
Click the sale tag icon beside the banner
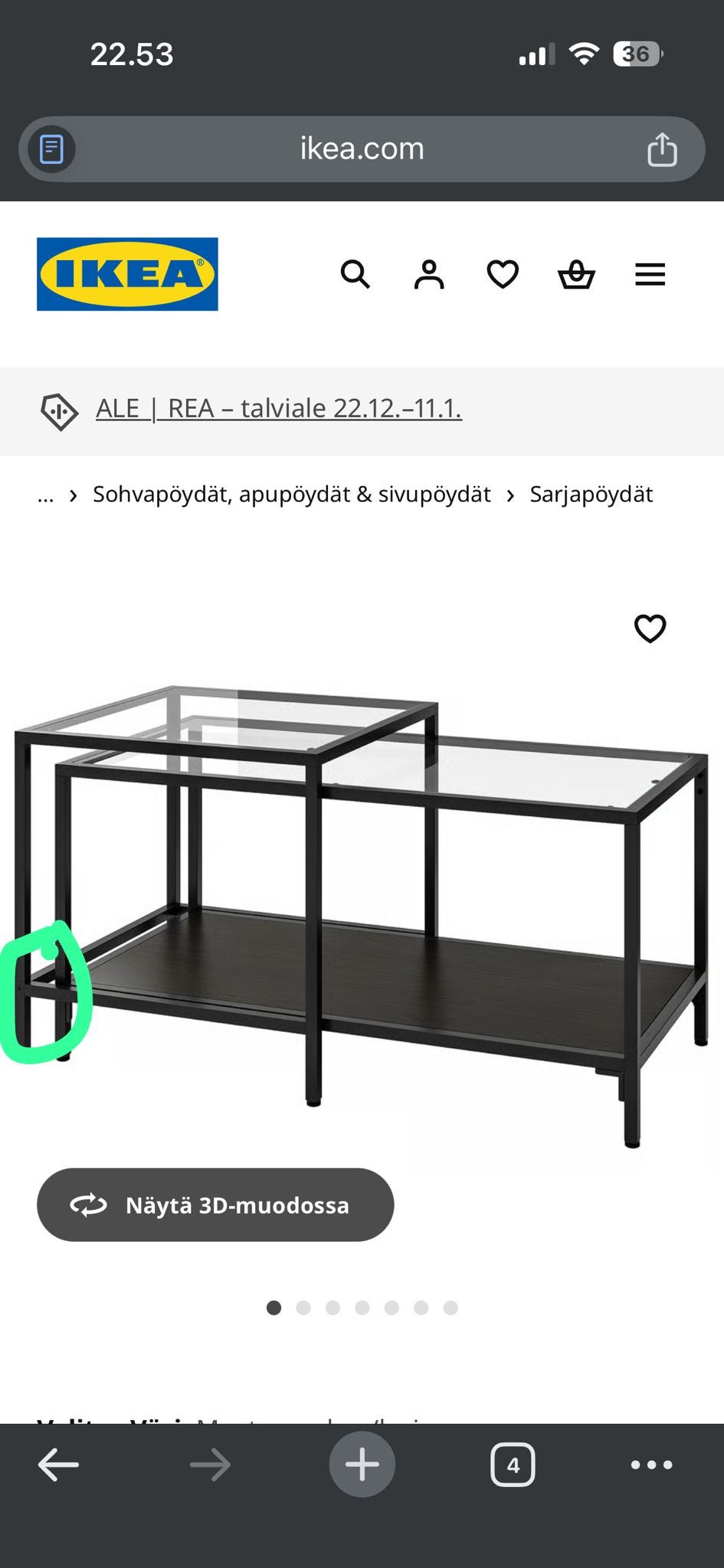(x=60, y=412)
